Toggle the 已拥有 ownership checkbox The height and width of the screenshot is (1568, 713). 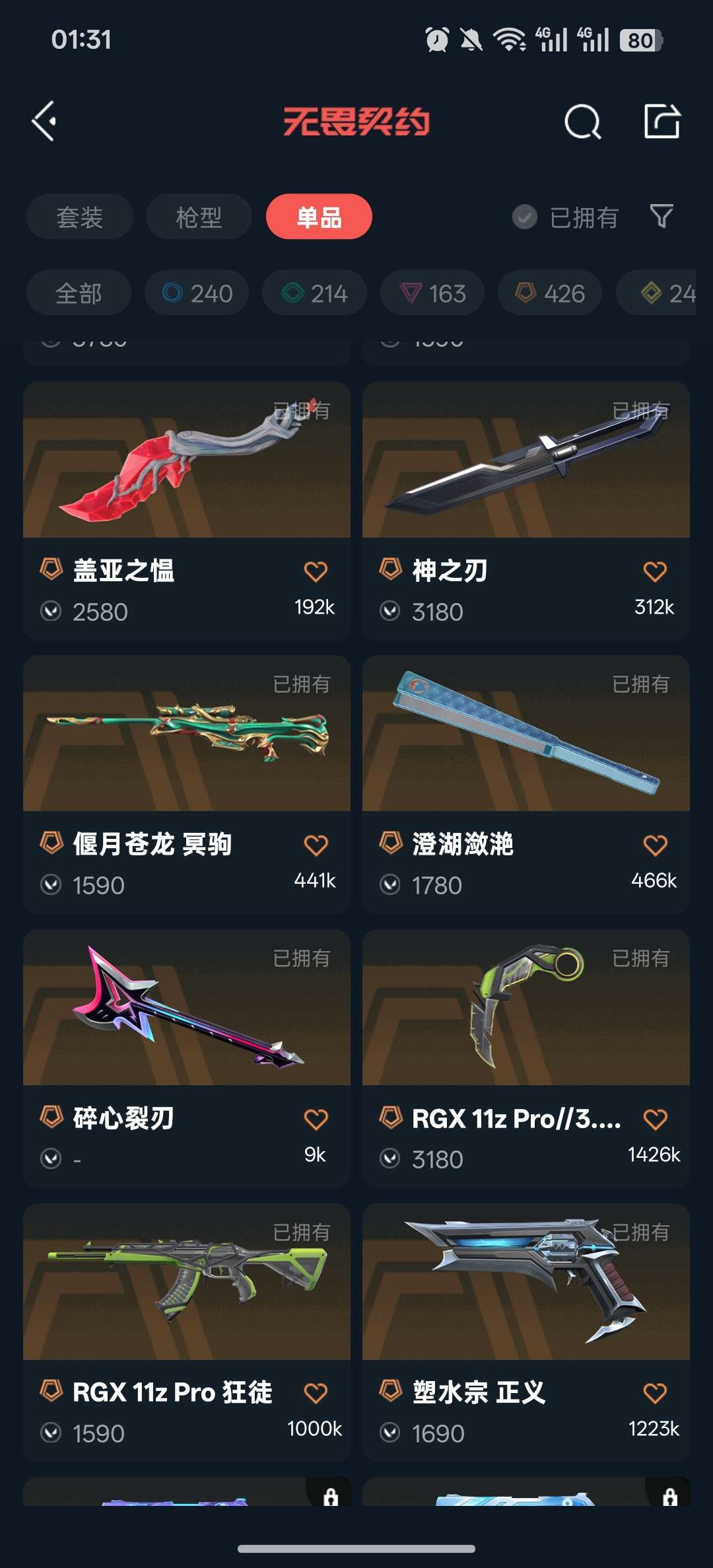pos(524,217)
